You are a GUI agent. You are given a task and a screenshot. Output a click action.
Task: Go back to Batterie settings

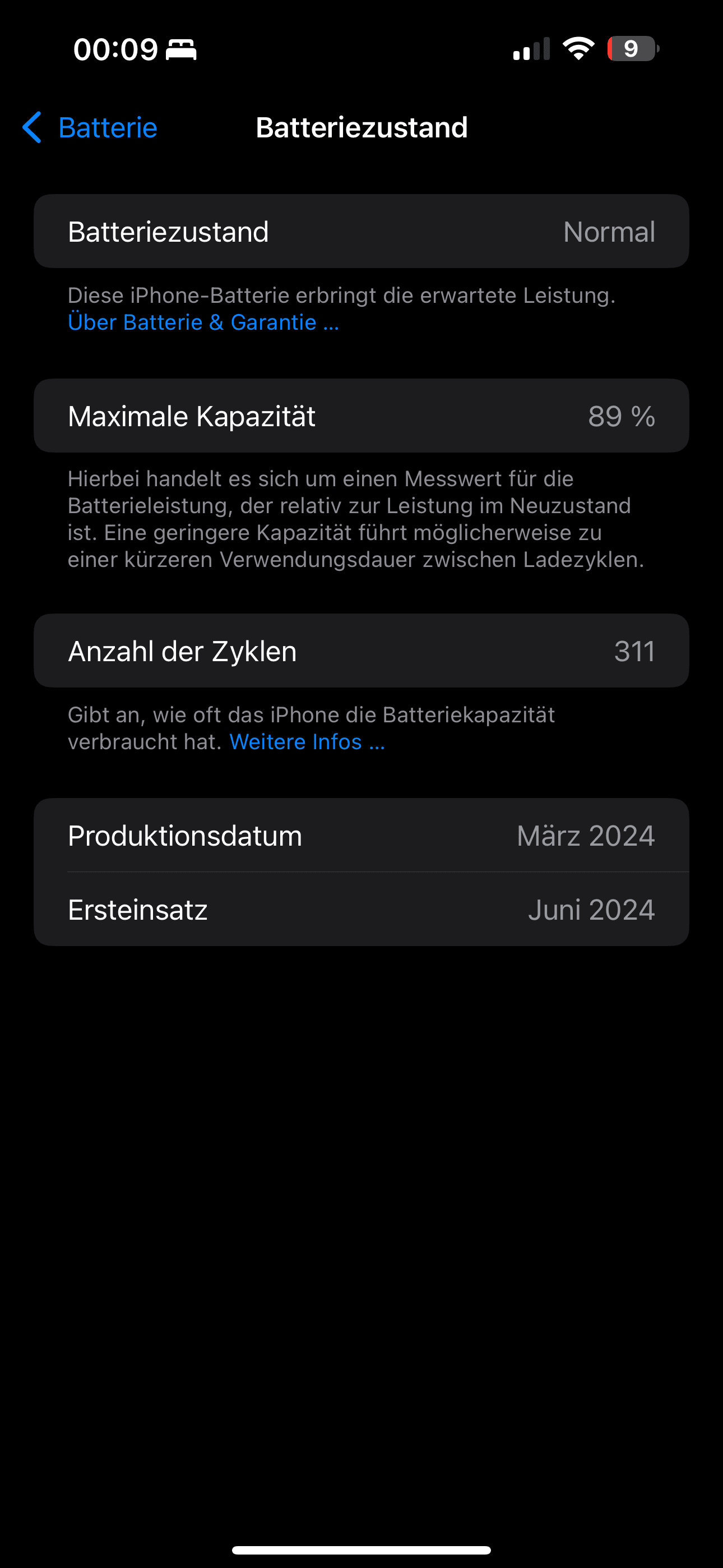90,128
